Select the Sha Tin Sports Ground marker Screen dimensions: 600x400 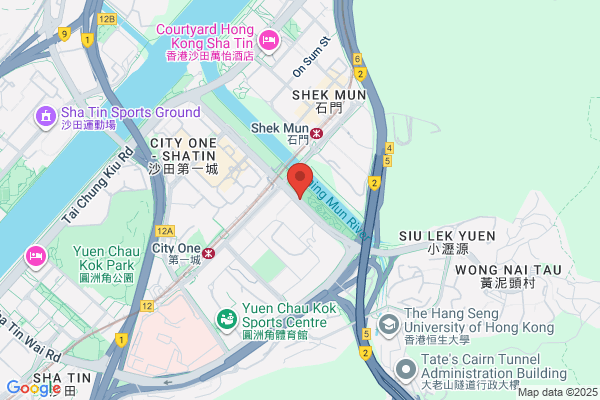(x=46, y=117)
